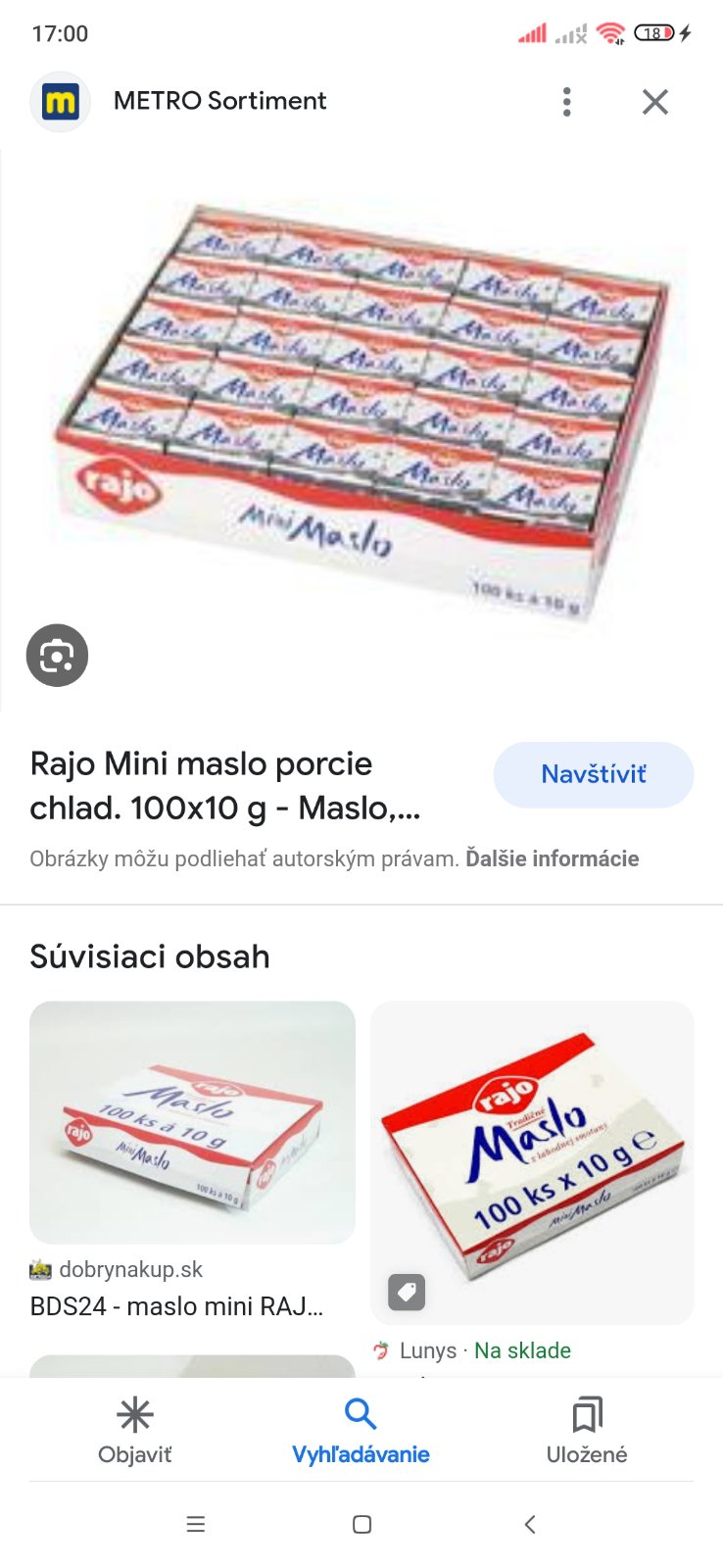Viewport: 723px width, 1568px height.
Task: Open the Na sklade availability link
Action: (521, 1349)
